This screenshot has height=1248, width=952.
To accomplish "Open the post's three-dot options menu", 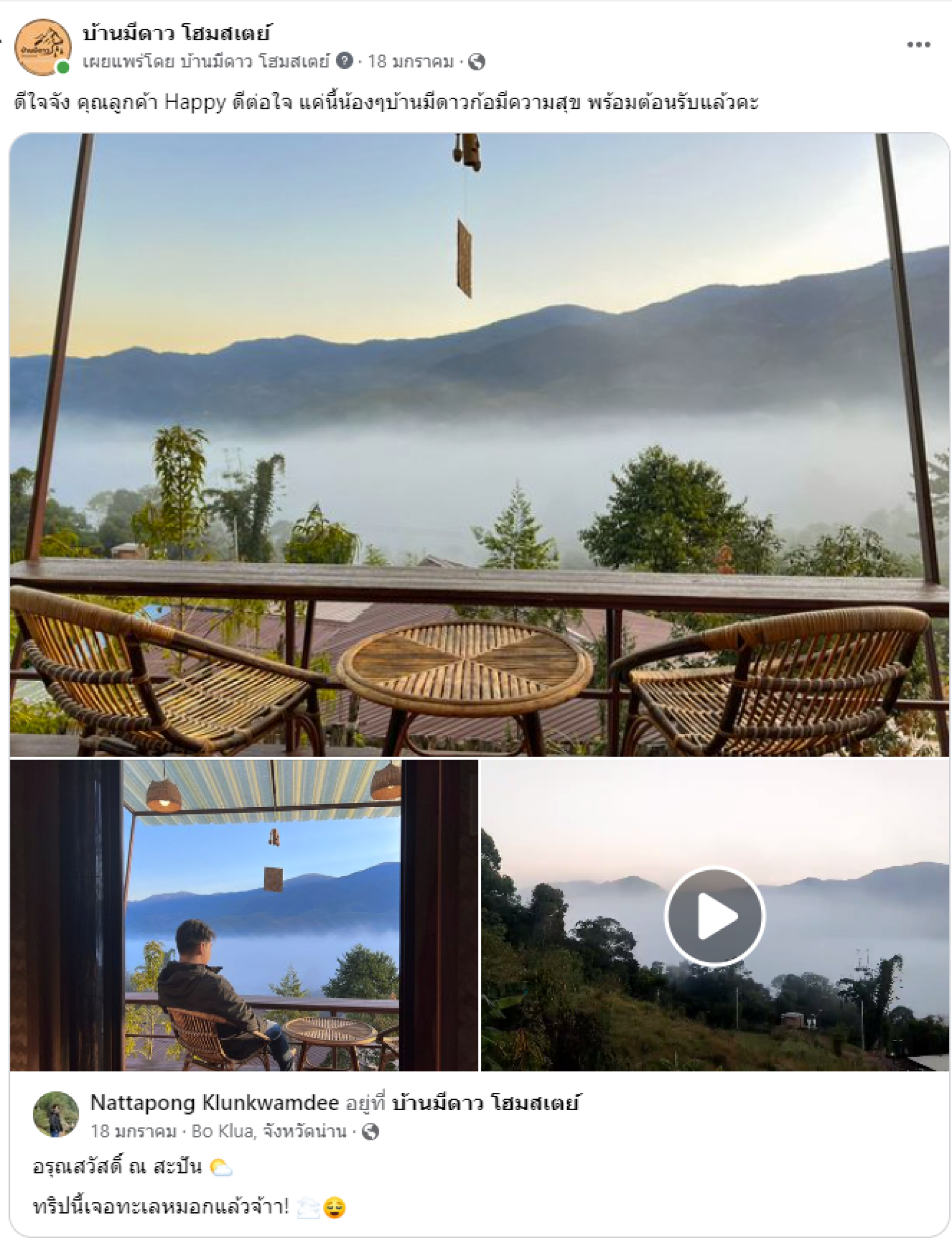I will click(918, 45).
